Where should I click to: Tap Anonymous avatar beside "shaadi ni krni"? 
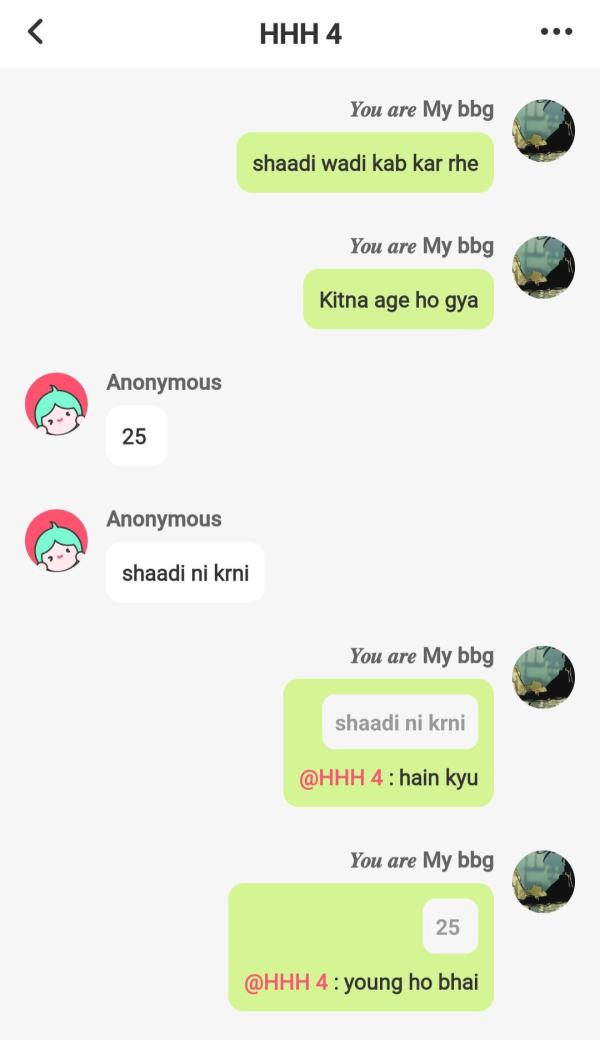tap(56, 541)
